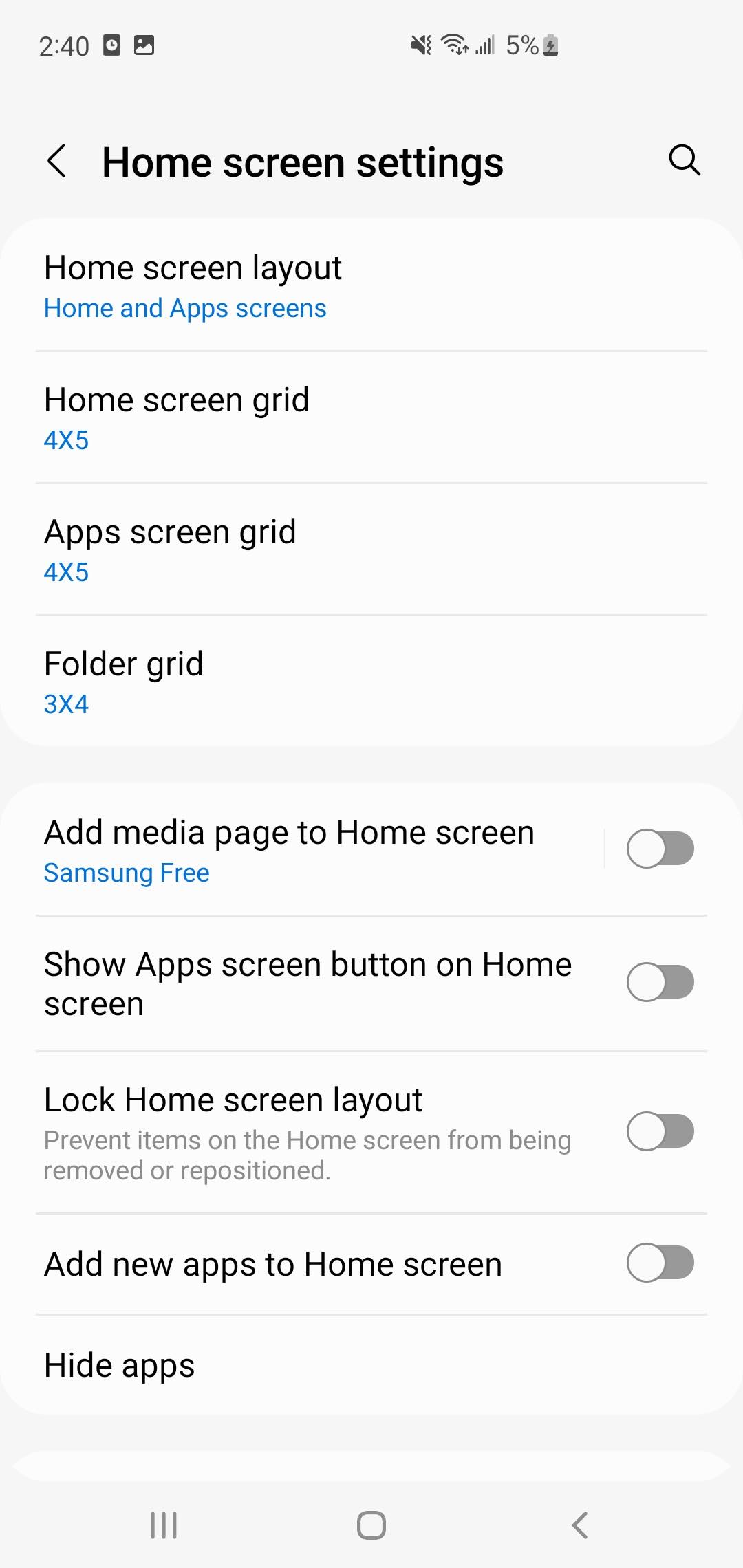Tap the Samsung Free link
This screenshot has height=1568, width=743.
click(126, 872)
